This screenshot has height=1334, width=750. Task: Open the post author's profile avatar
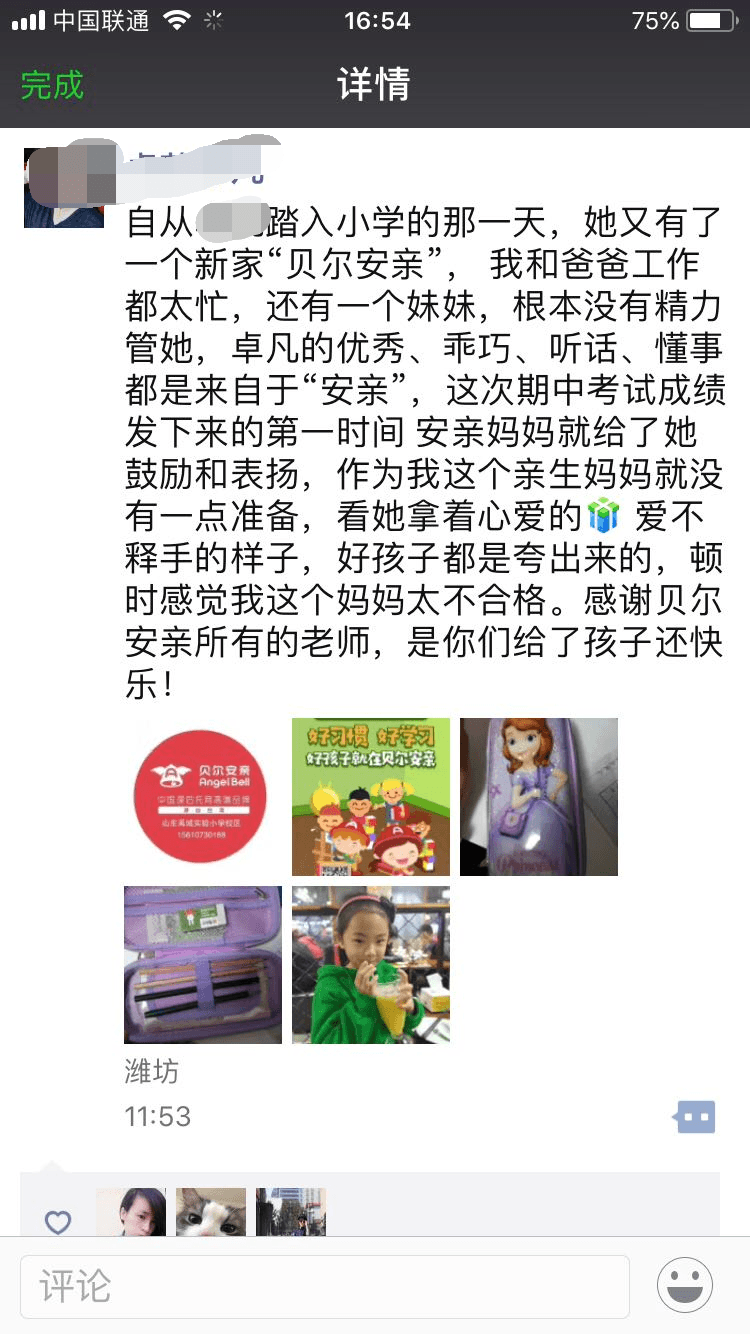[x=64, y=188]
